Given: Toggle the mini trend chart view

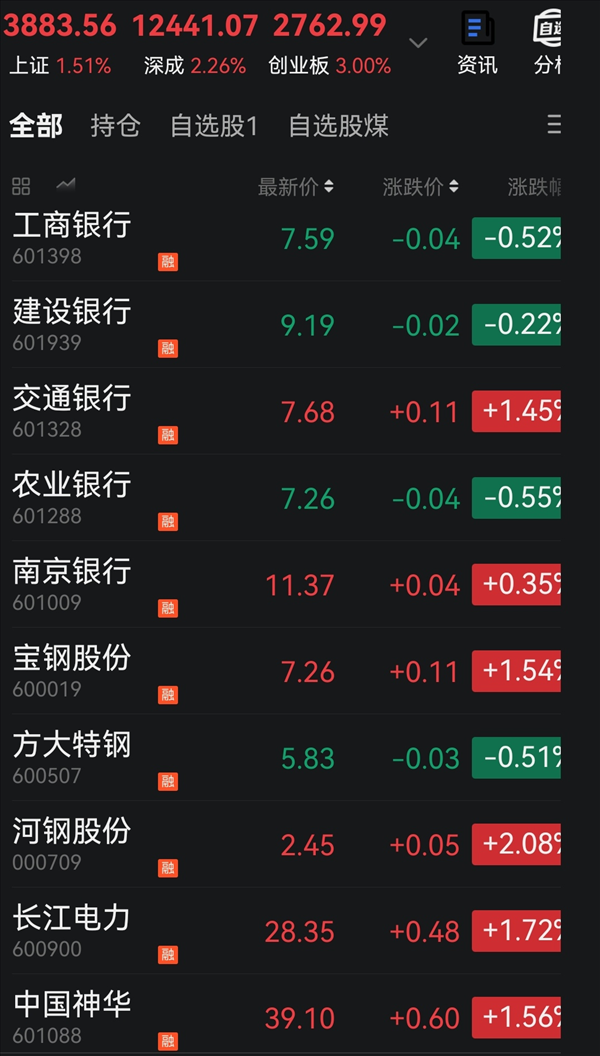Looking at the screenshot, I should 66,184.
